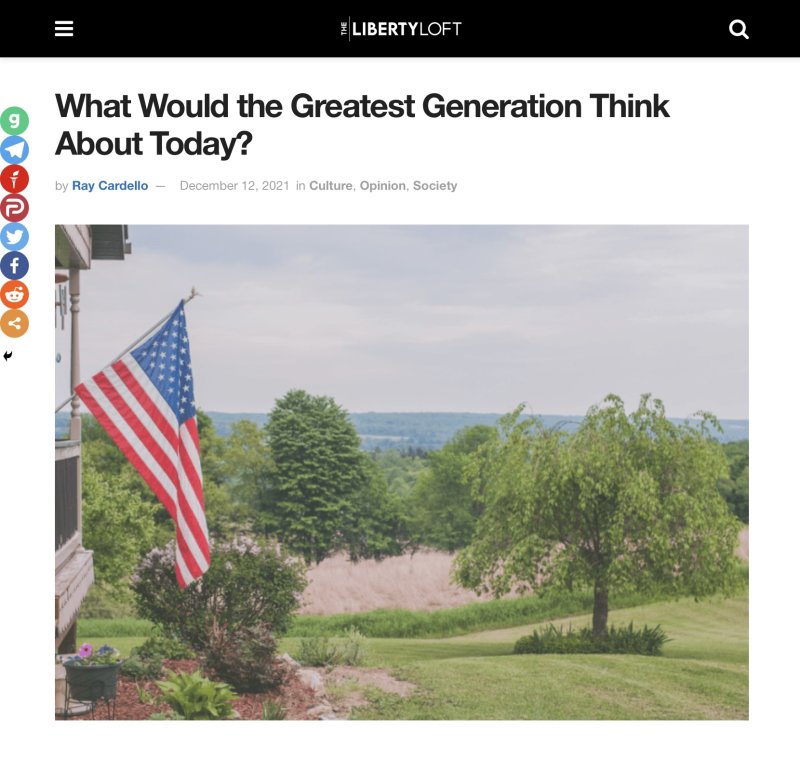Go to The Liberty Loft homepage logo
Image resolution: width=800 pixels, height=772 pixels.
pos(400,29)
